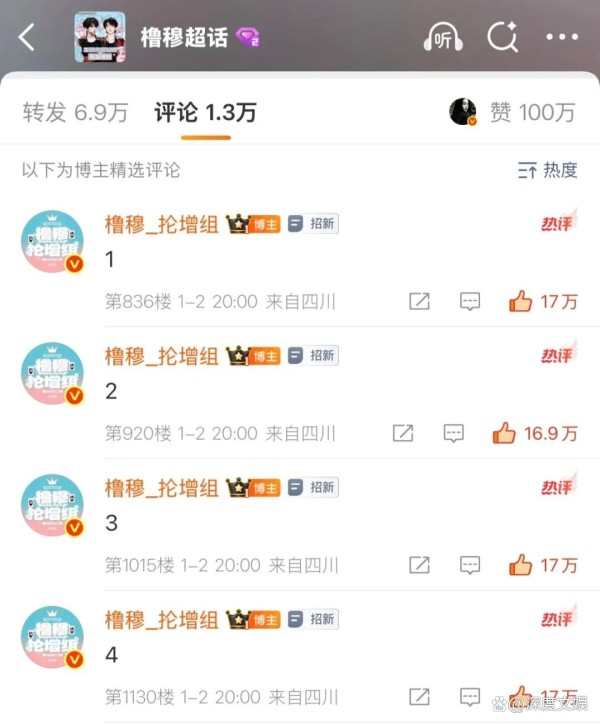Reply to the comment on floor 第1015楼
This screenshot has width=600, height=725.
[x=470, y=565]
